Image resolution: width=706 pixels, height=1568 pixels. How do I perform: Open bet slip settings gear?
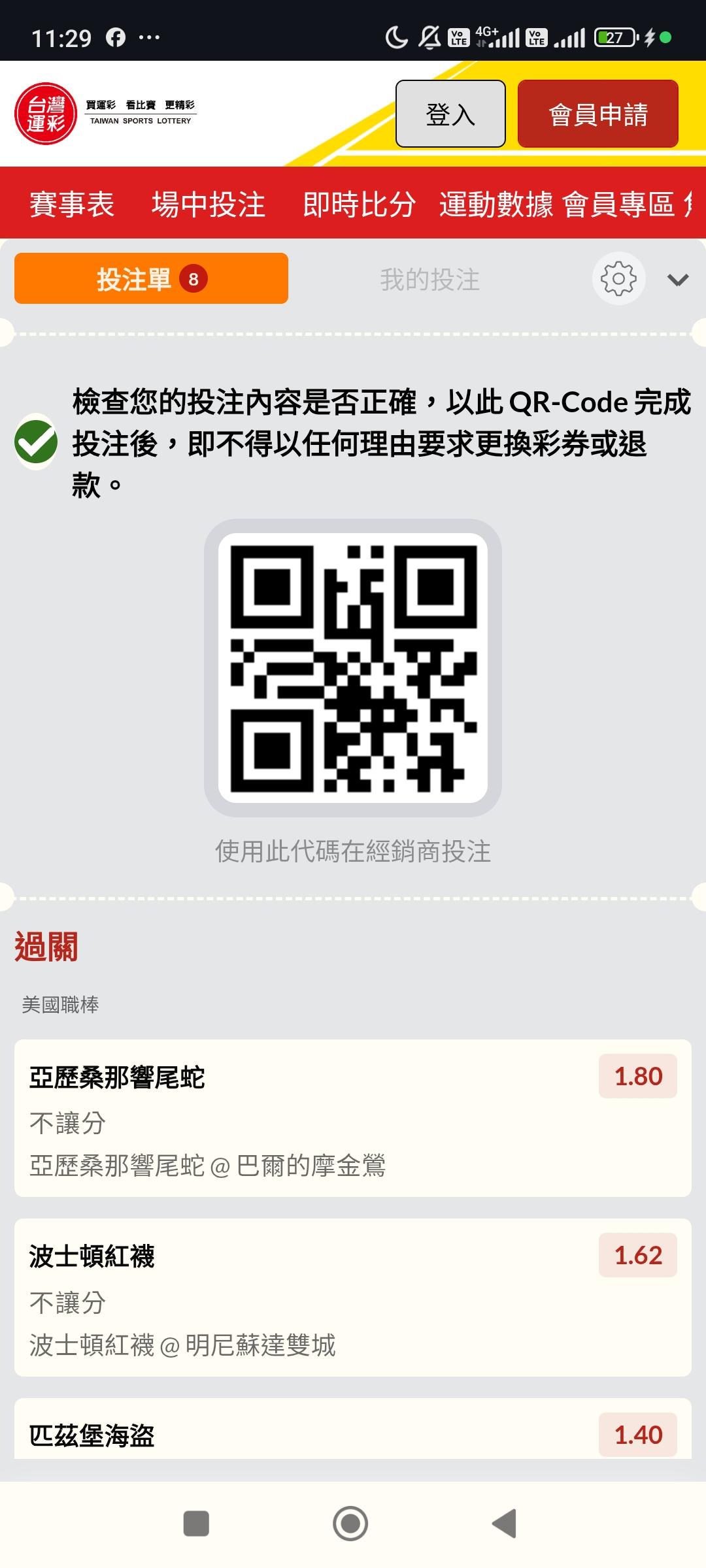point(618,279)
